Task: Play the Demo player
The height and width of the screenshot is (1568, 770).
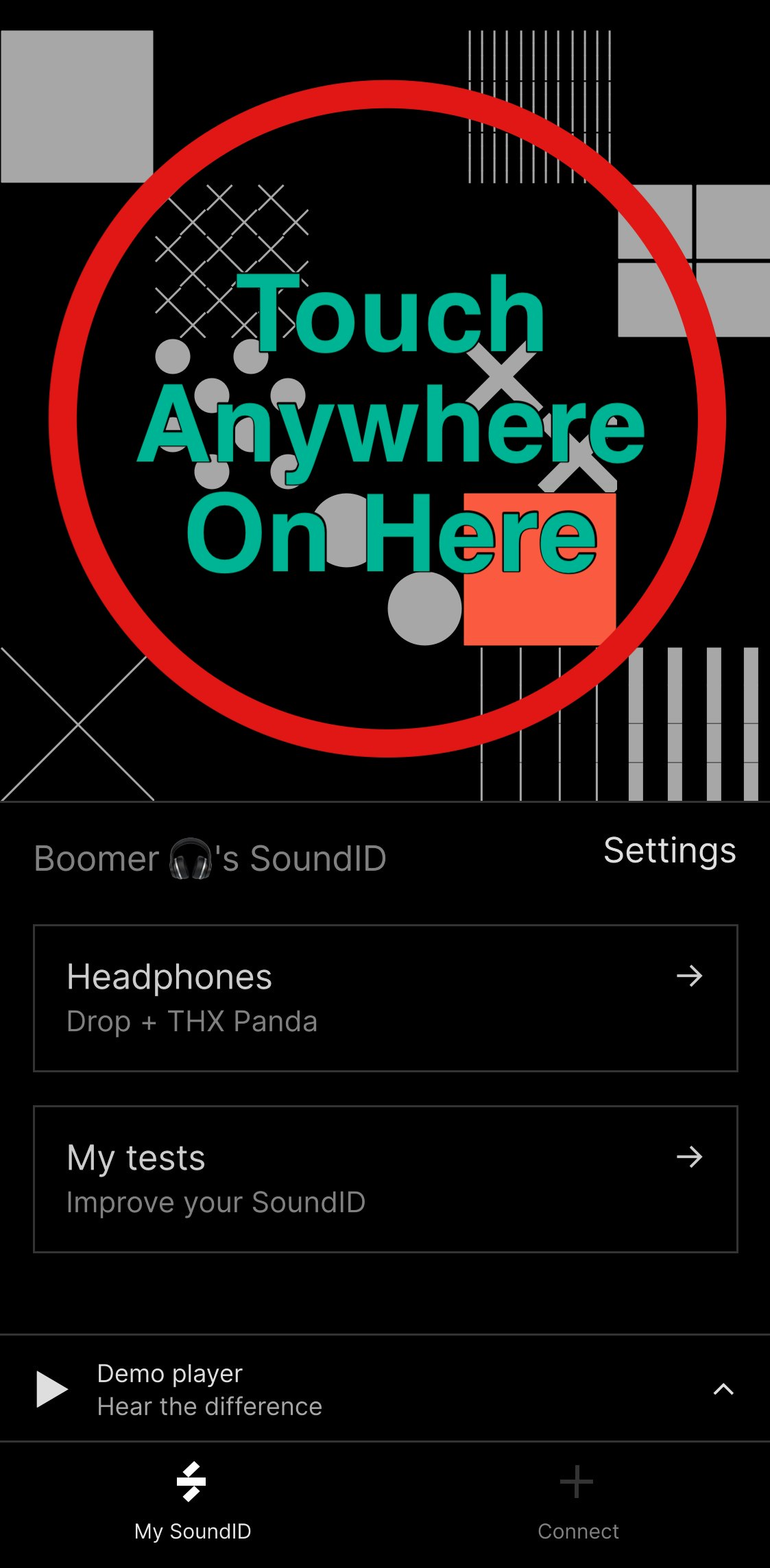Action: 52,1389
